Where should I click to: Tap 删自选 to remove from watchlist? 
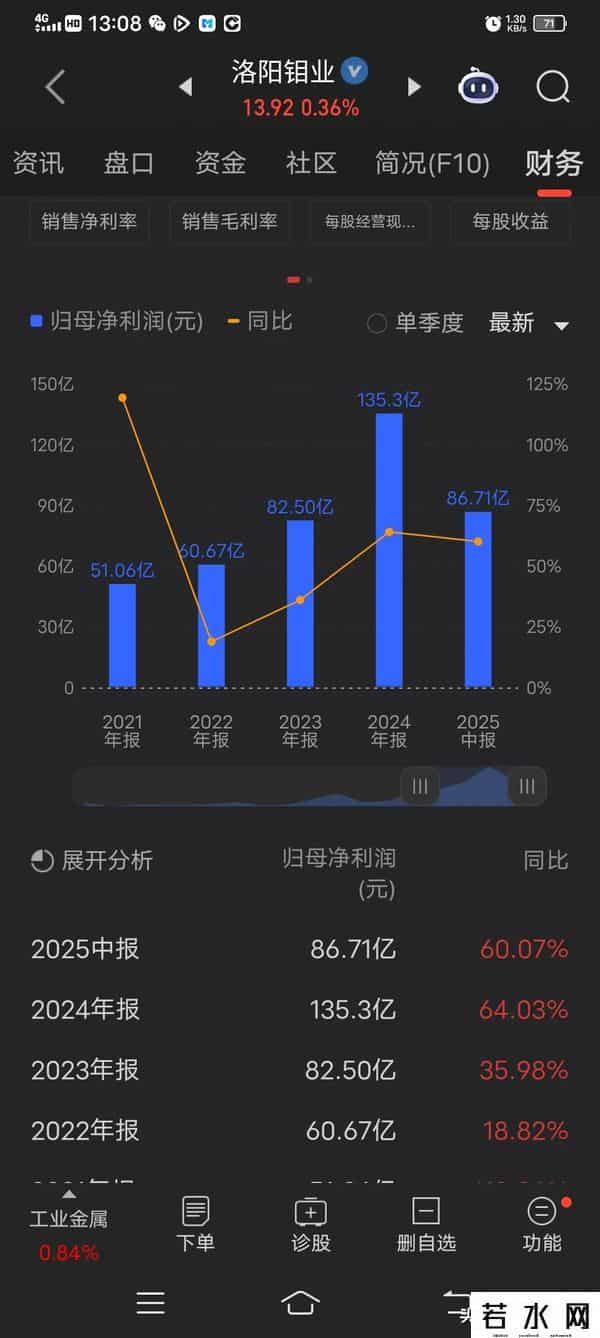[x=426, y=1224]
